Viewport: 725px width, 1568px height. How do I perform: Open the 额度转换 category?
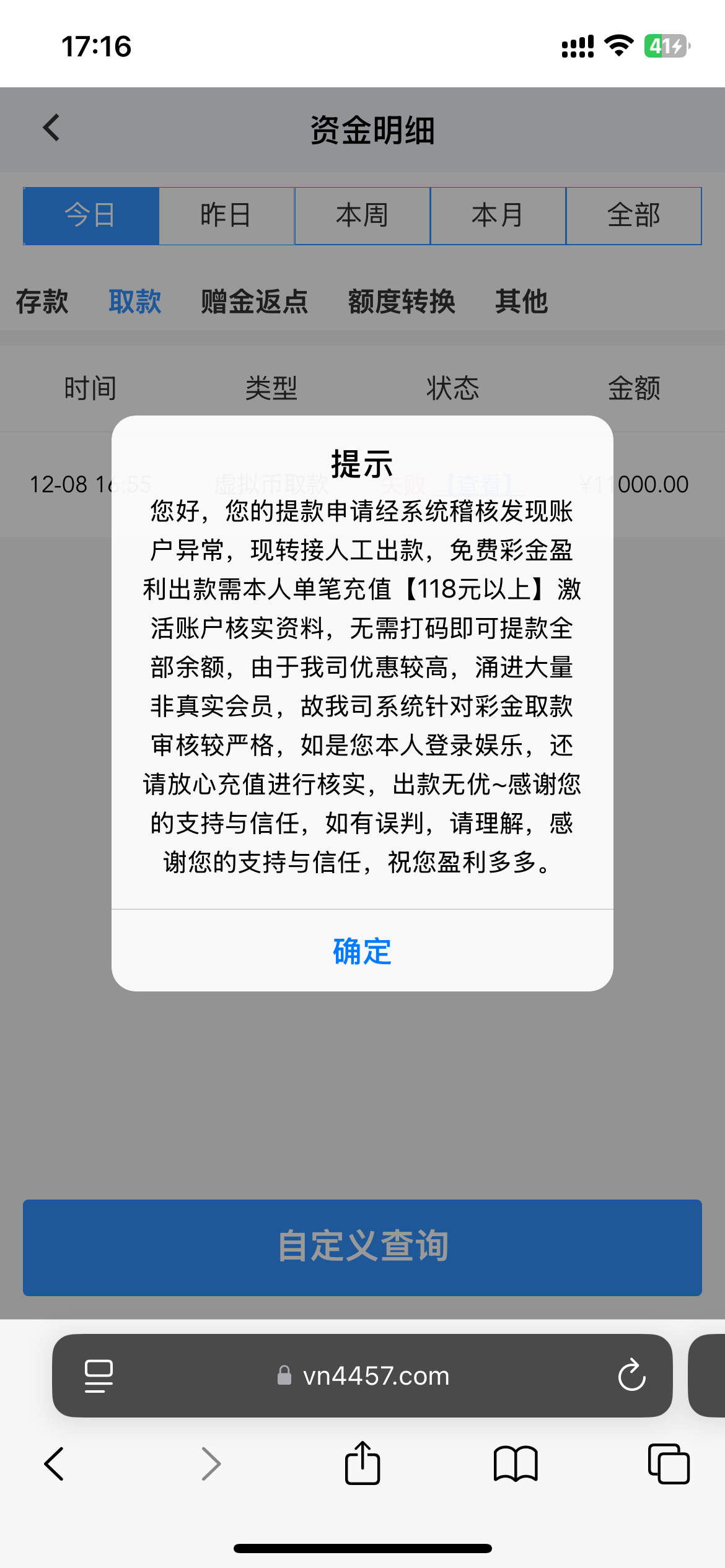(402, 302)
